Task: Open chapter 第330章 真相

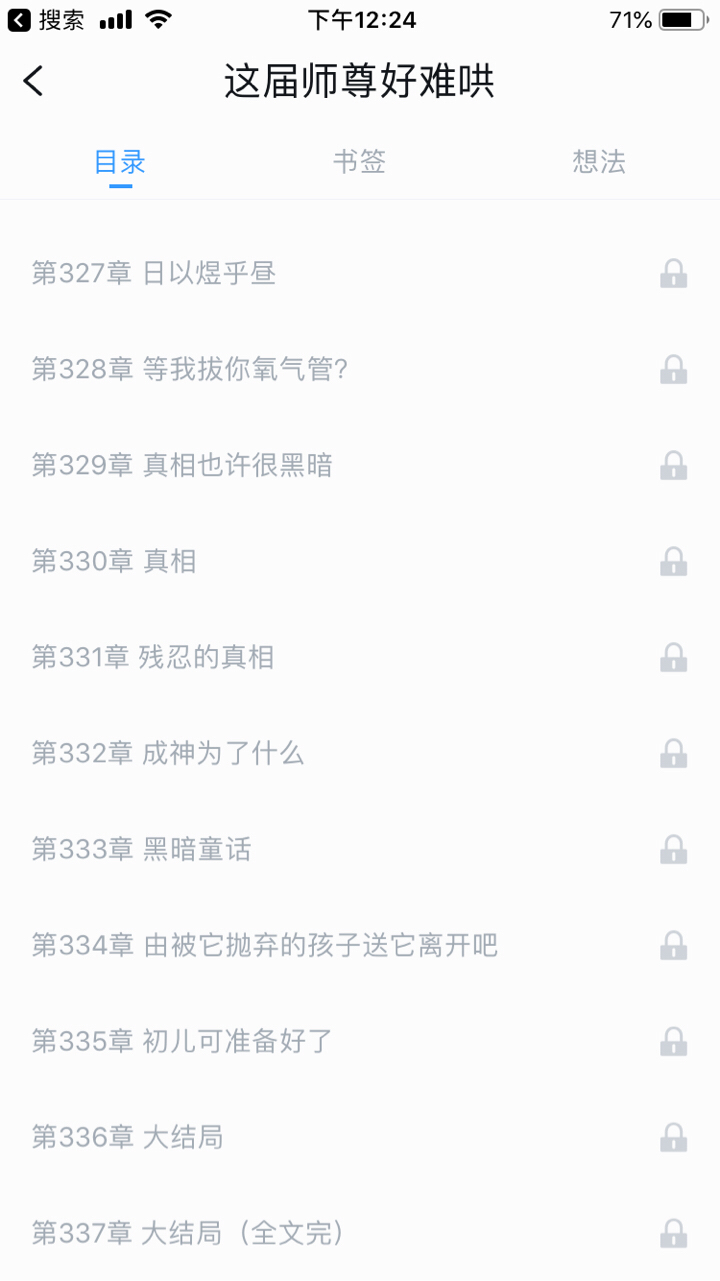Action: [x=114, y=561]
